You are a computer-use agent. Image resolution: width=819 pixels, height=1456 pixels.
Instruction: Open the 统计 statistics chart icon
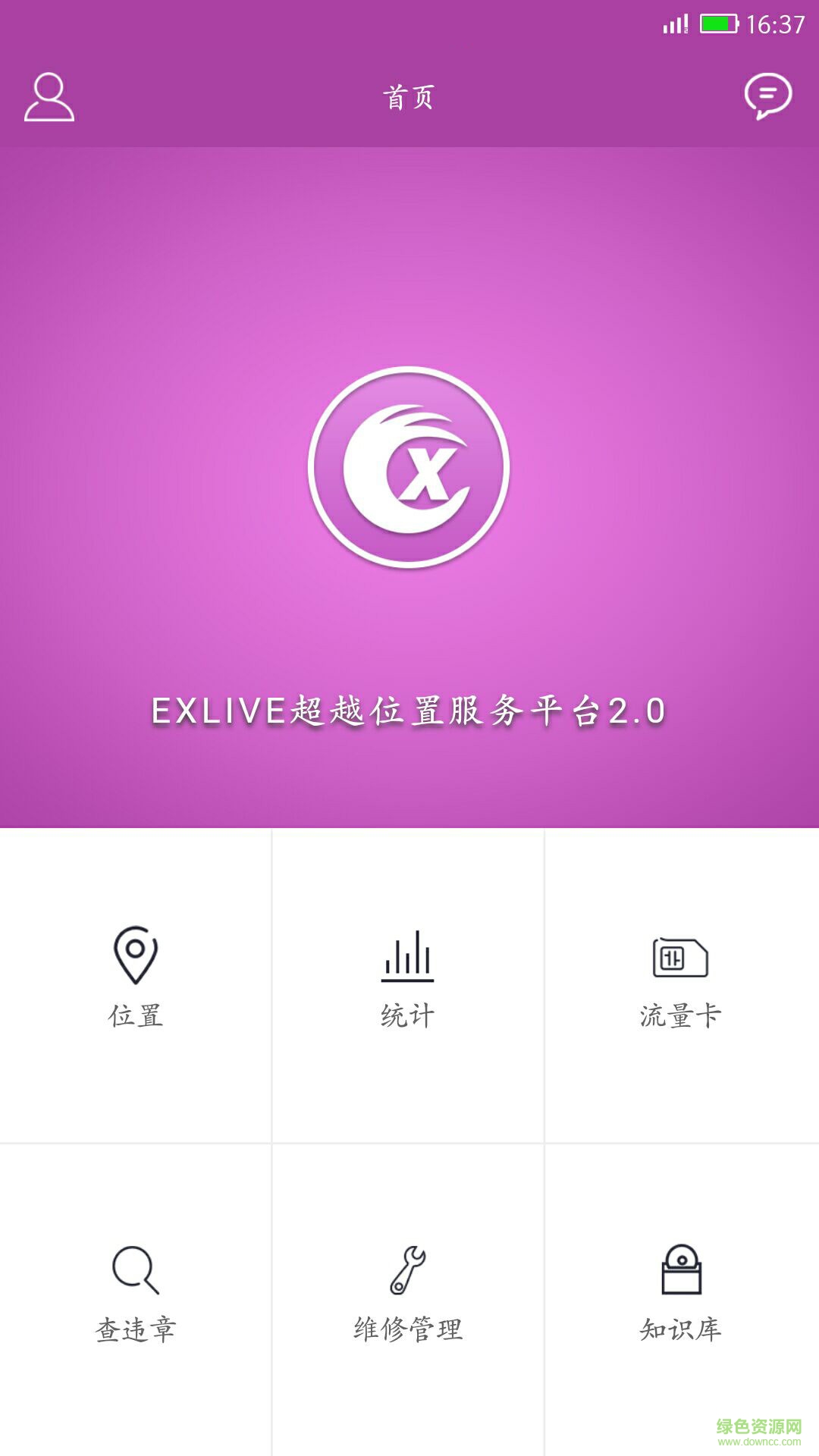coord(408,957)
